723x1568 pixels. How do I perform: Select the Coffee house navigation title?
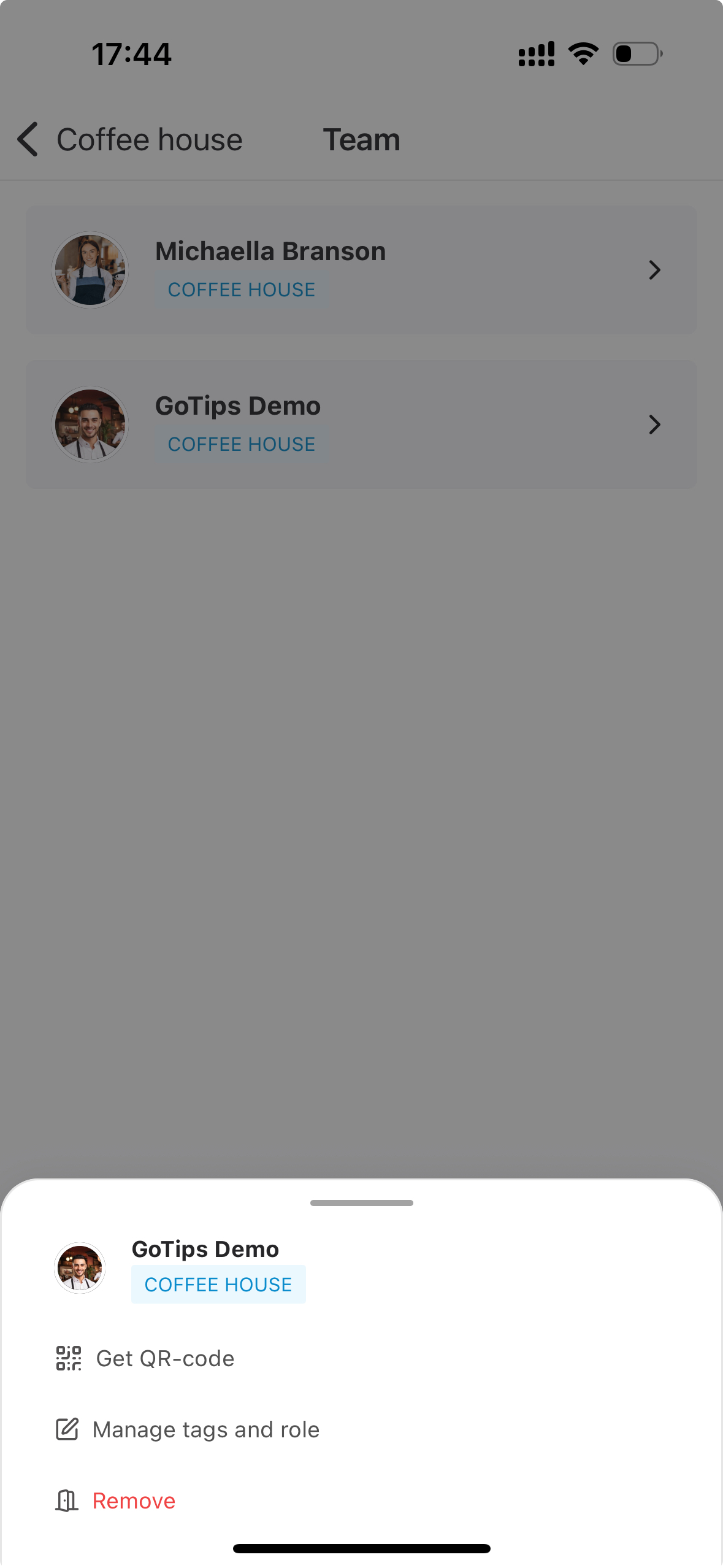point(150,139)
